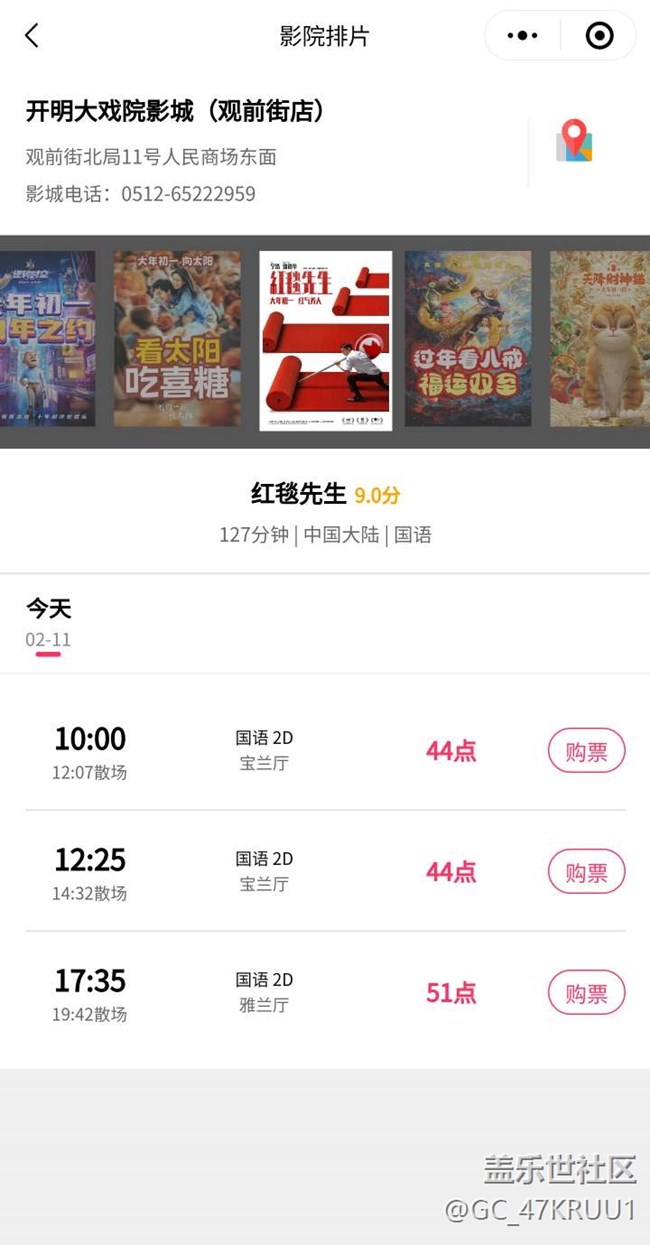Select the 红毯先生 movie poster
The image size is (650, 1245).
325,340
